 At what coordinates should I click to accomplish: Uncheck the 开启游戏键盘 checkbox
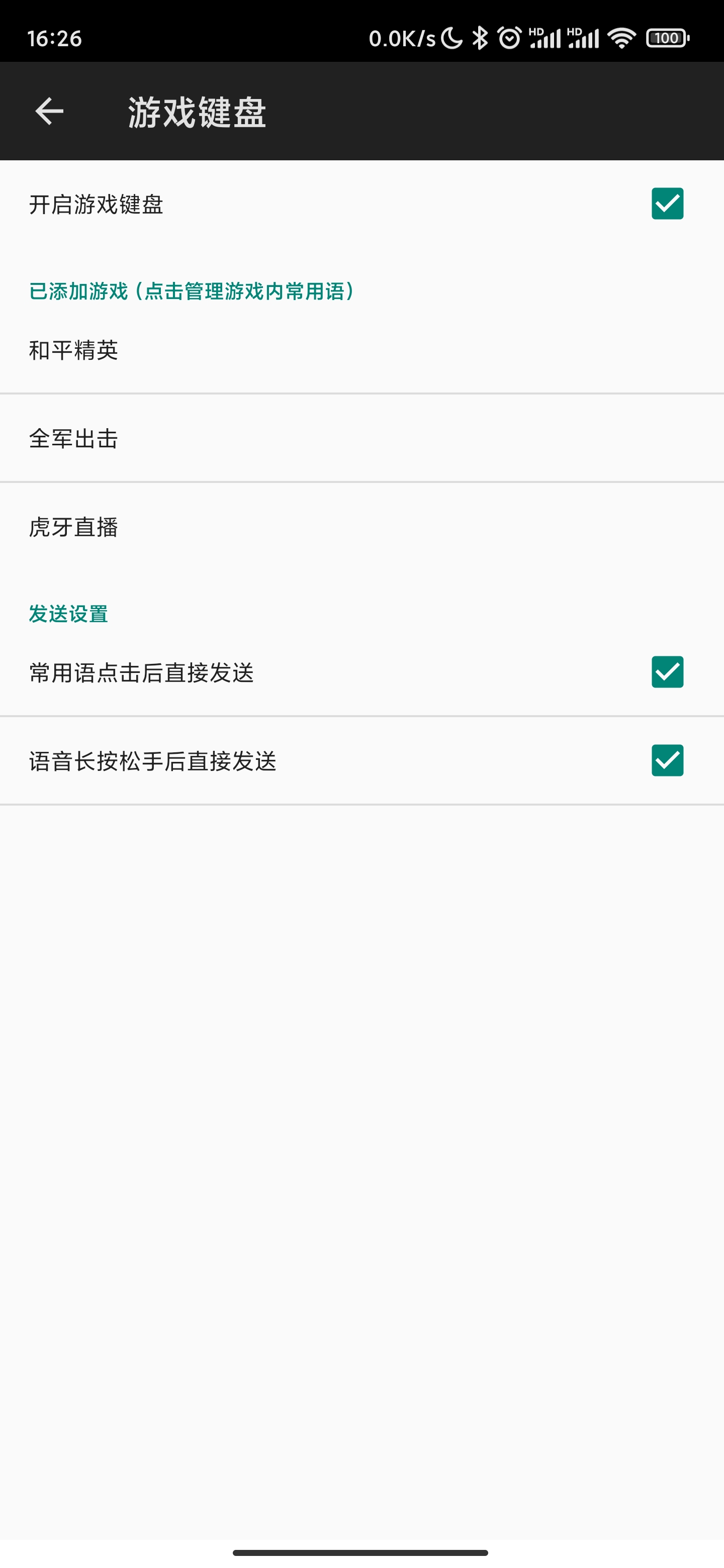tap(667, 204)
